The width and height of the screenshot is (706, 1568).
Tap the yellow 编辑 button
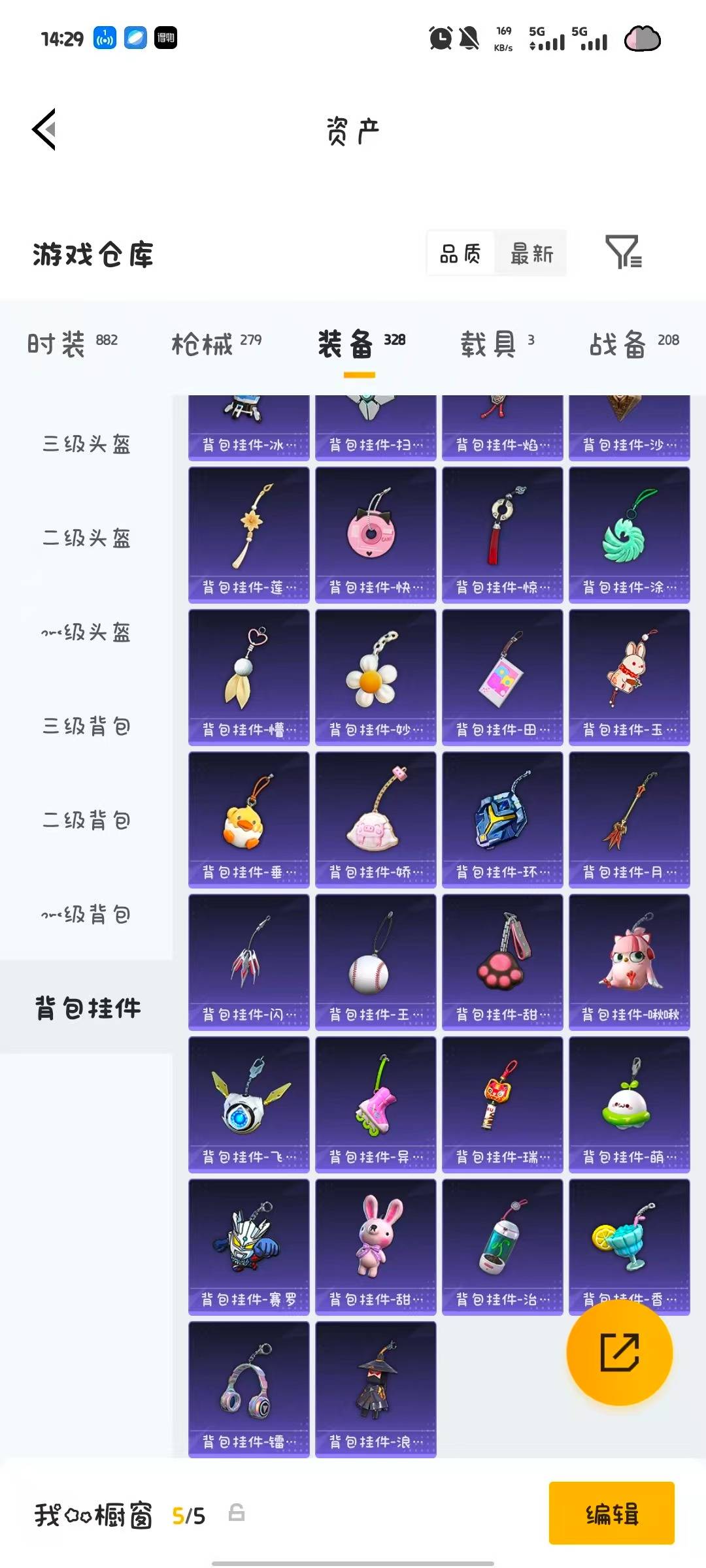[611, 1513]
